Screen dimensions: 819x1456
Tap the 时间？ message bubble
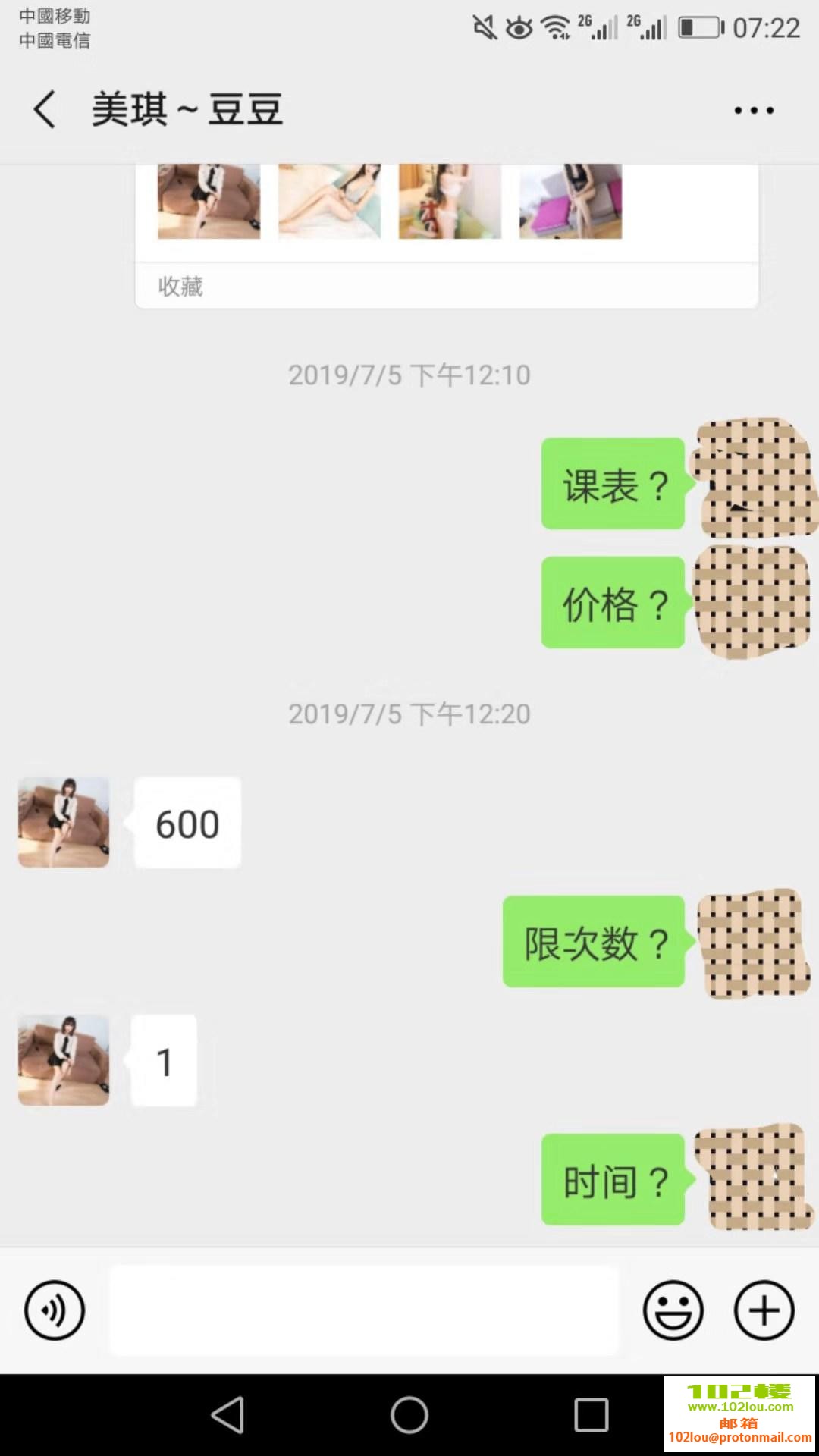pyautogui.click(x=612, y=1179)
